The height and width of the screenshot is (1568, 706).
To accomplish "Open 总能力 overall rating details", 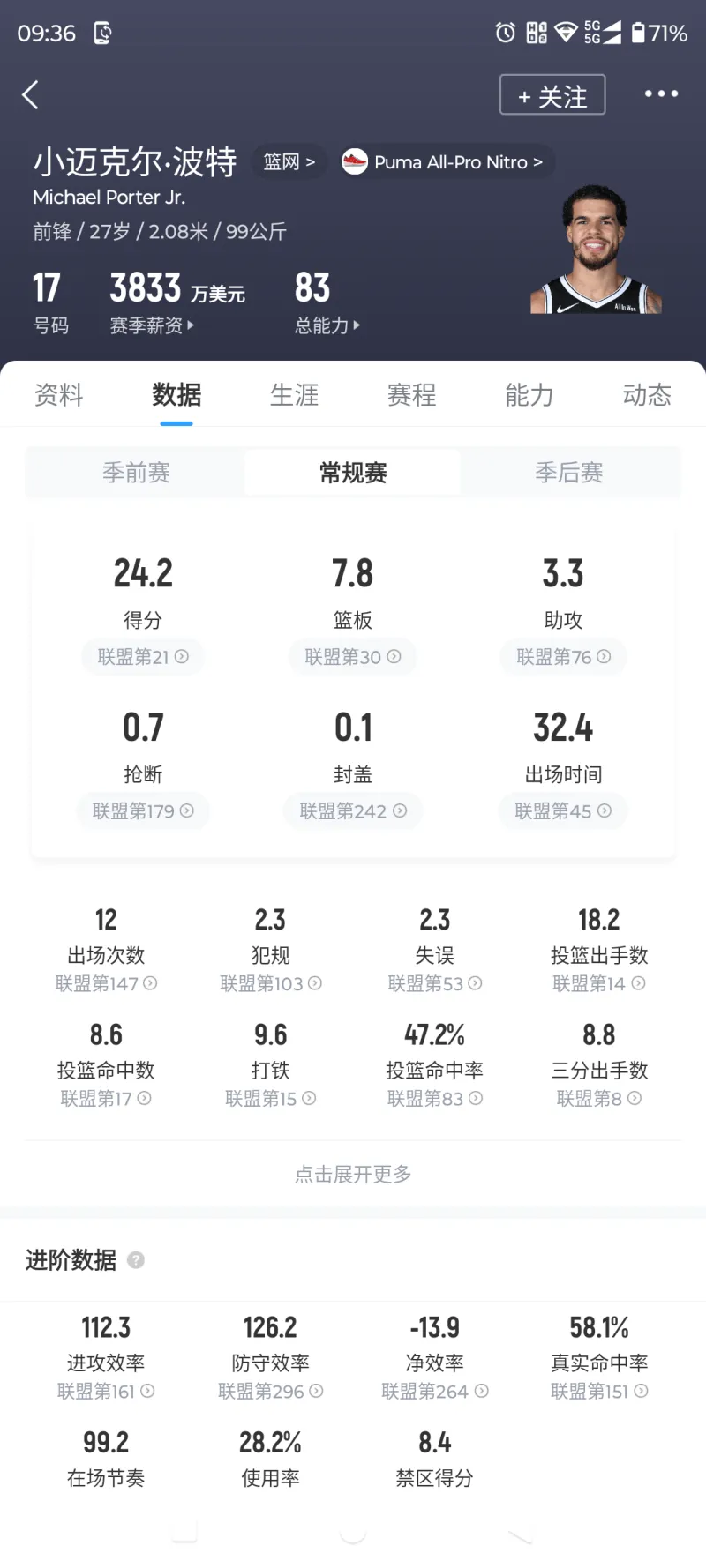I will 327,325.
